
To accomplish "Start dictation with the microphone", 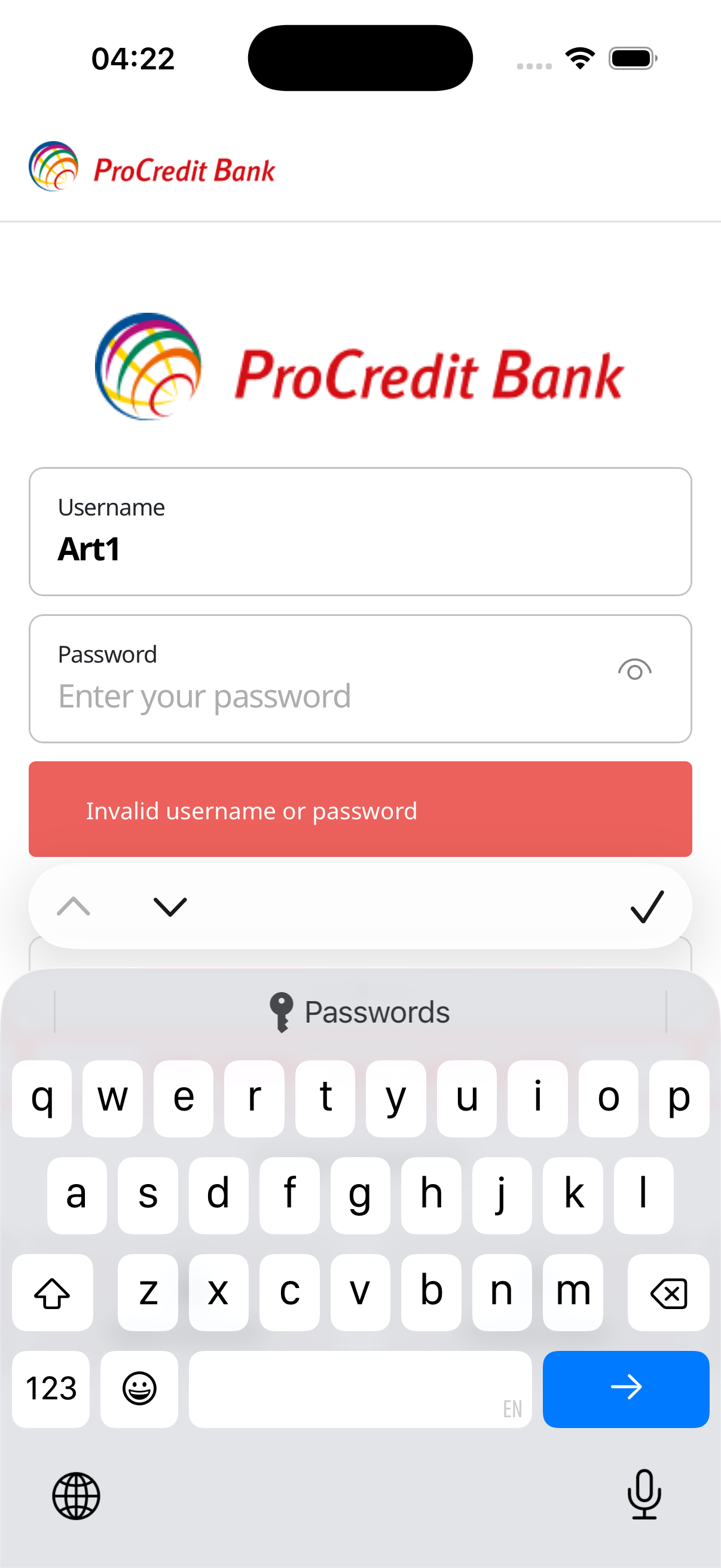I will coord(644,1494).
